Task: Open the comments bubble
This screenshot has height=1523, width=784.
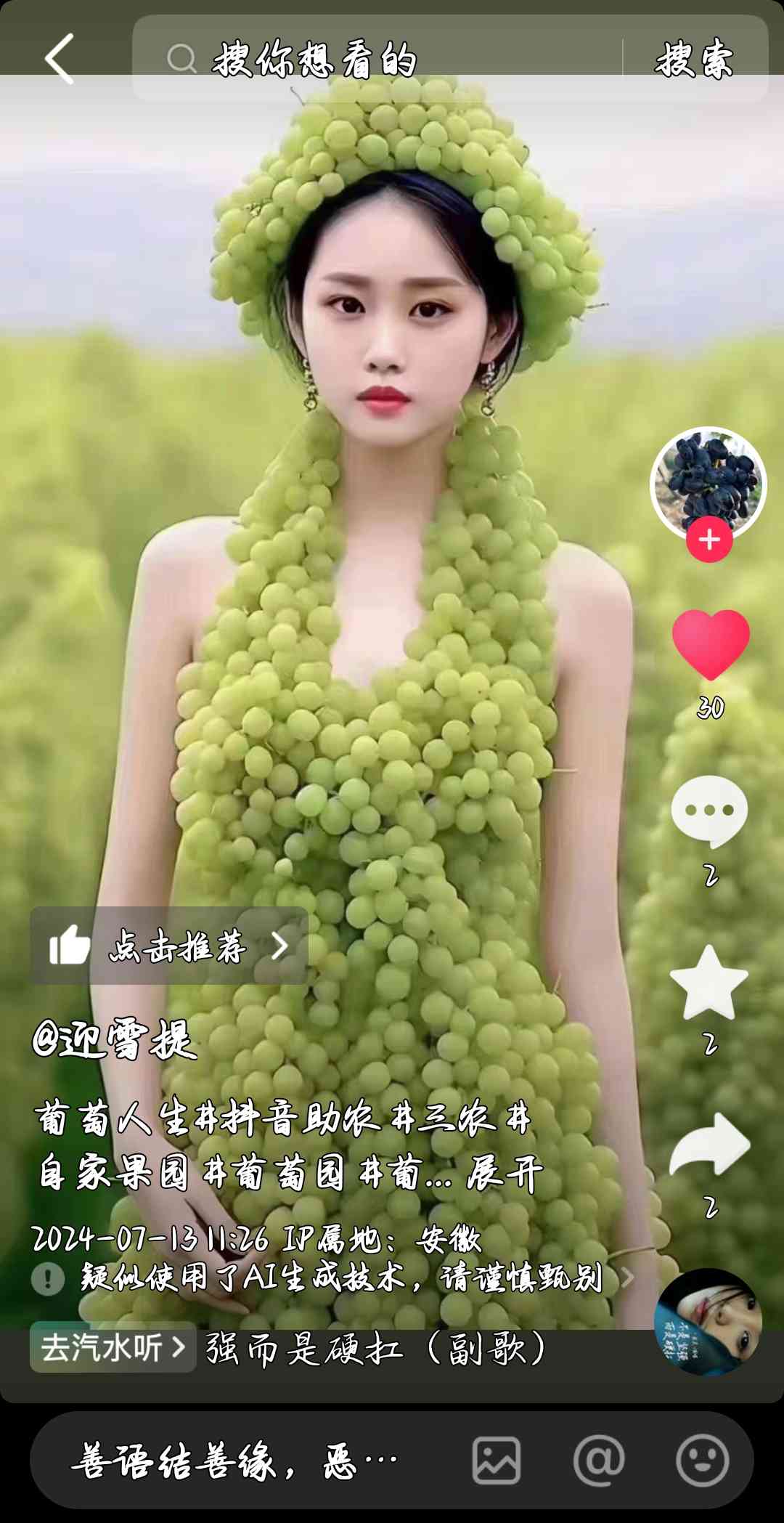Action: coord(709,811)
